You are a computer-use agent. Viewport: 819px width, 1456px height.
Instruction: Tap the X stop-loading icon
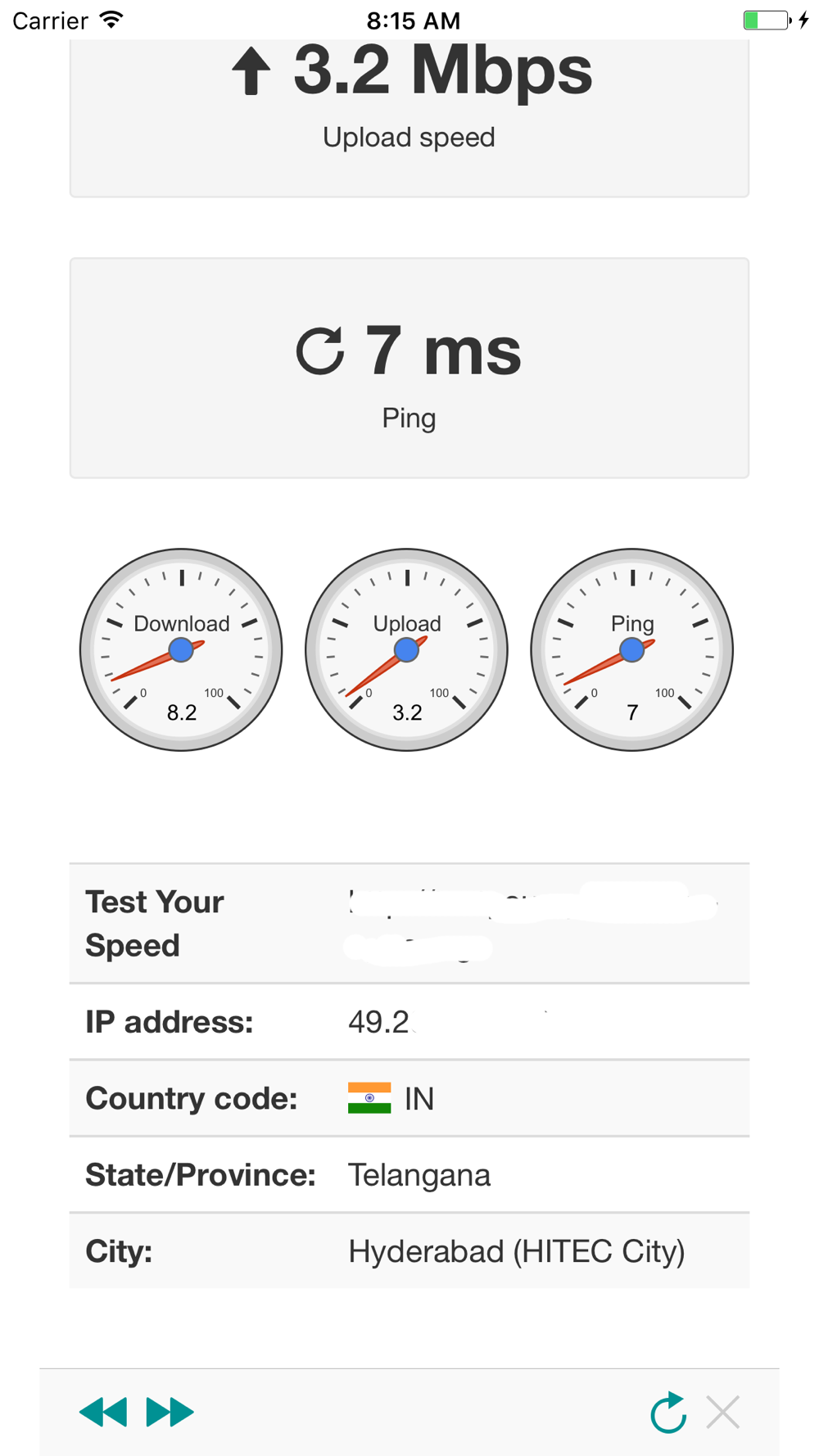coord(723,1413)
